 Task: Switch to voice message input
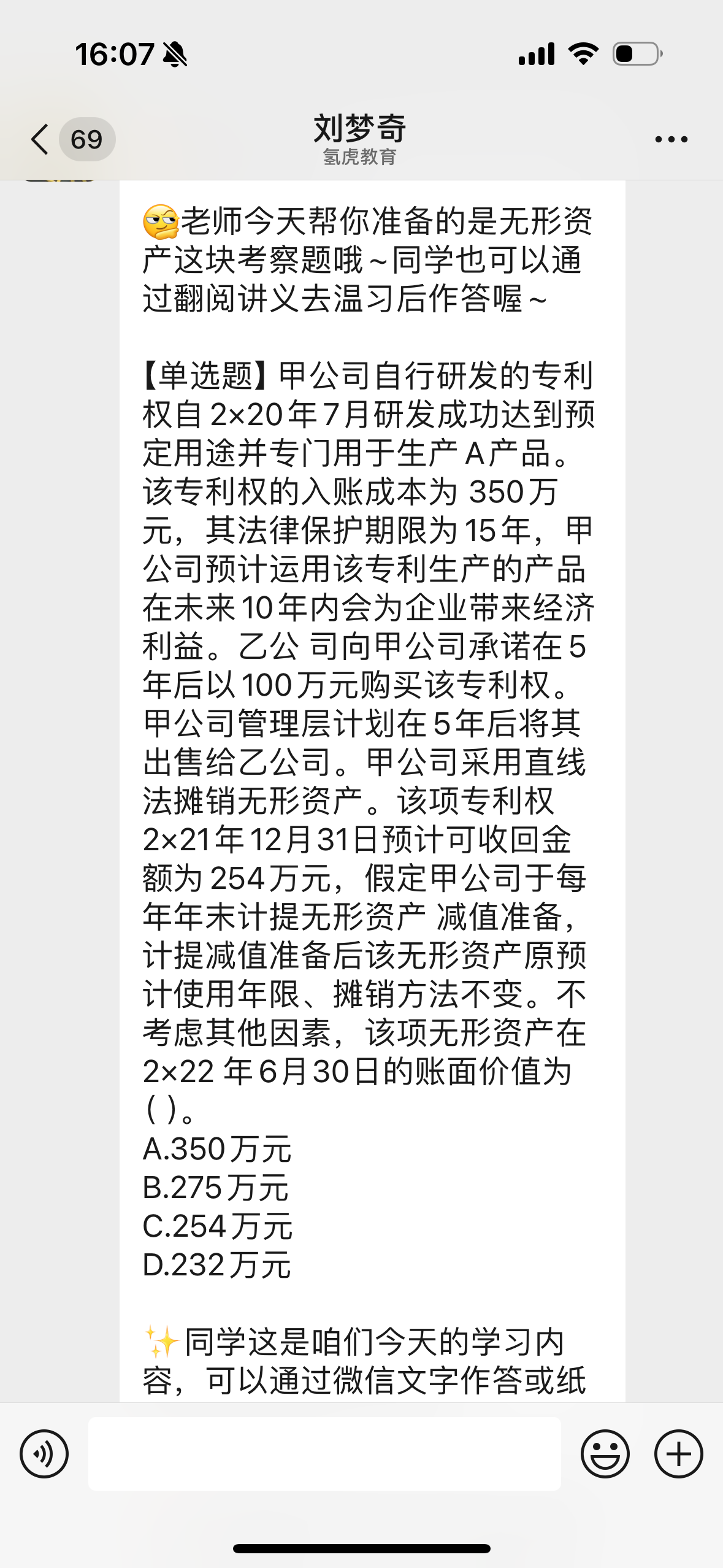pyautogui.click(x=44, y=1453)
